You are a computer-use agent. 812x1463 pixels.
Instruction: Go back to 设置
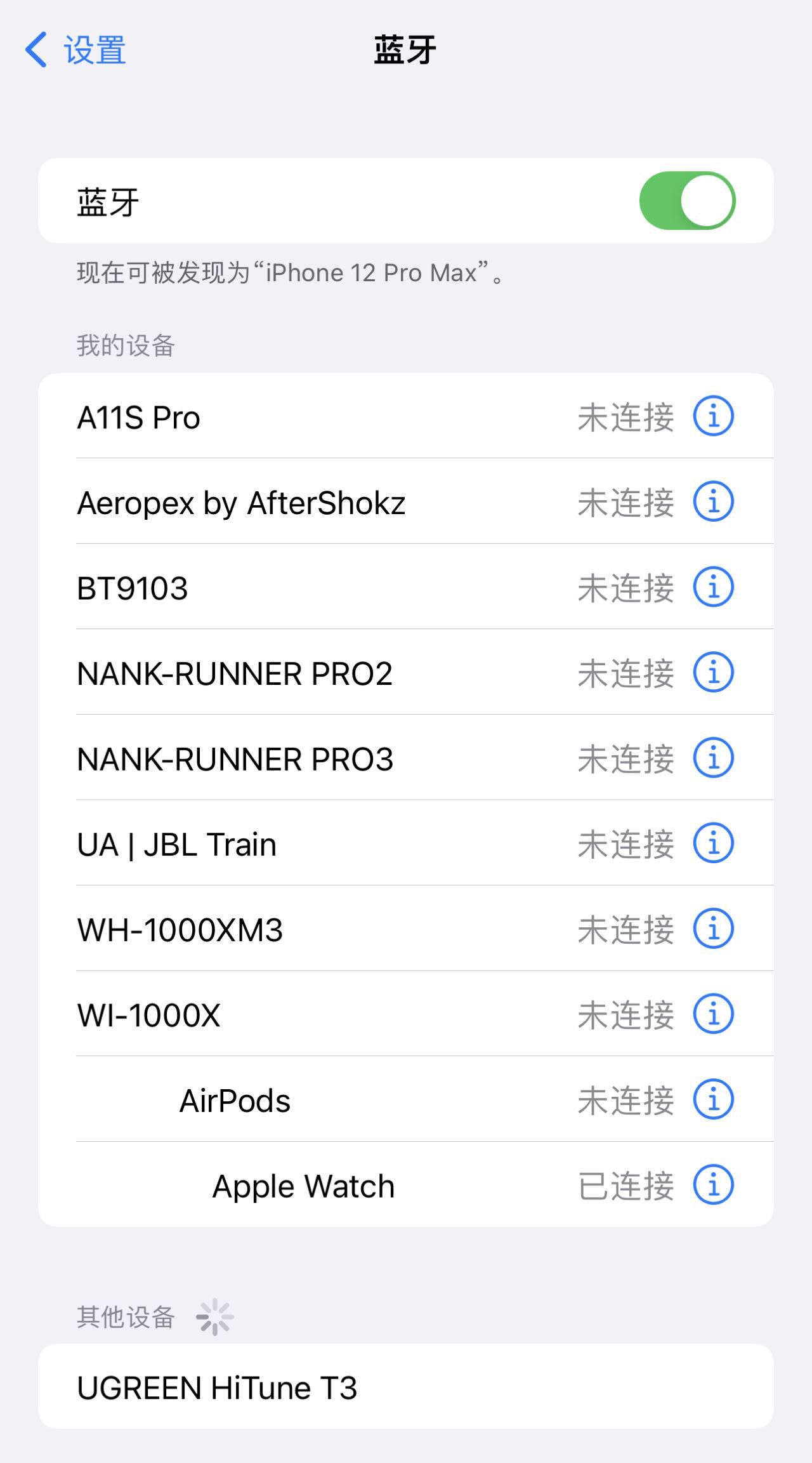[x=75, y=50]
